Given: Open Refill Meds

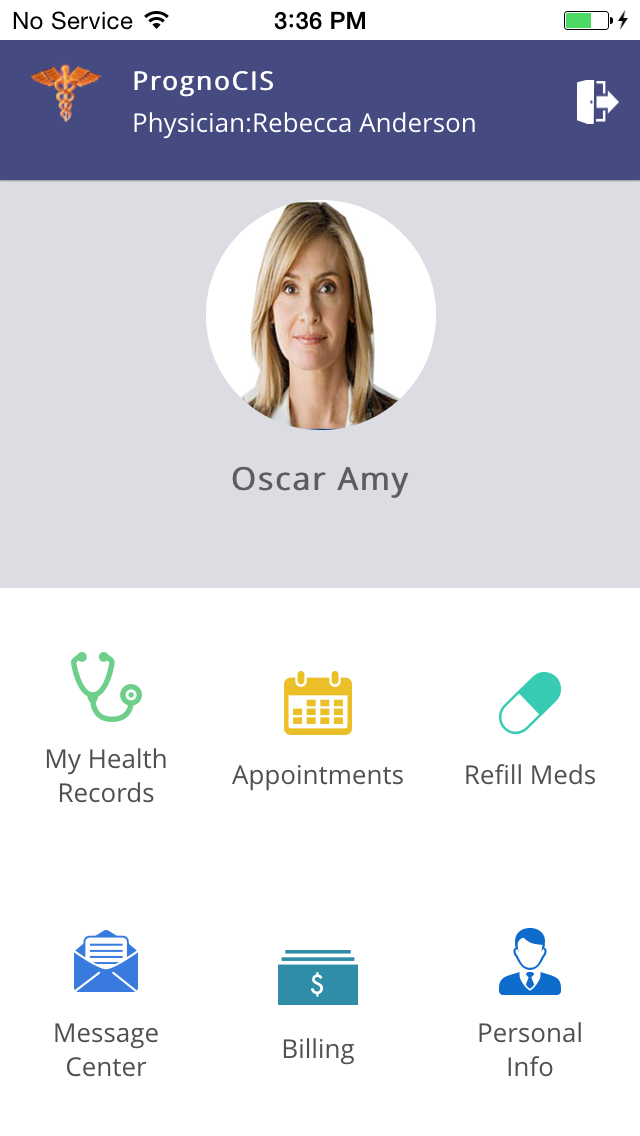Looking at the screenshot, I should [530, 730].
